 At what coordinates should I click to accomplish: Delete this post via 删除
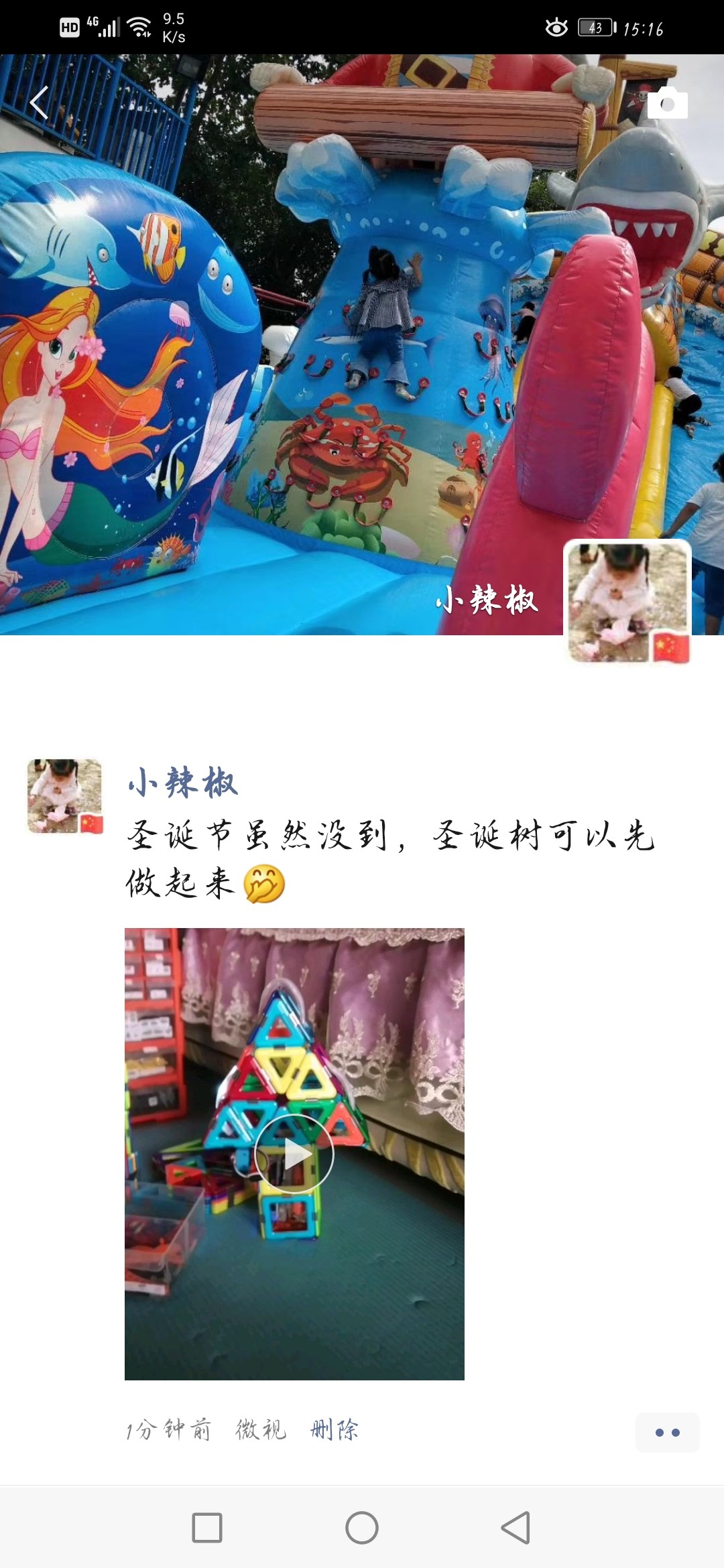point(334,1429)
